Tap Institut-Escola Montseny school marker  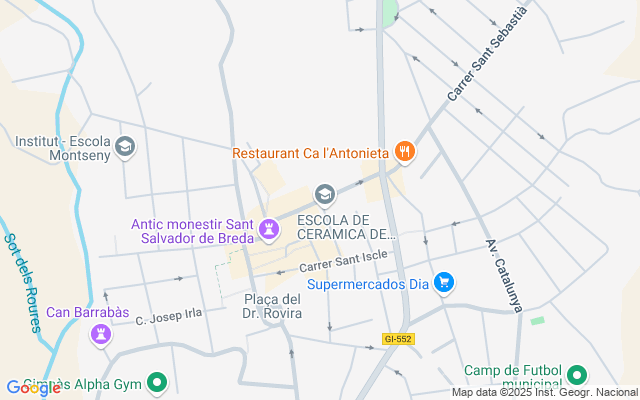(x=125, y=148)
